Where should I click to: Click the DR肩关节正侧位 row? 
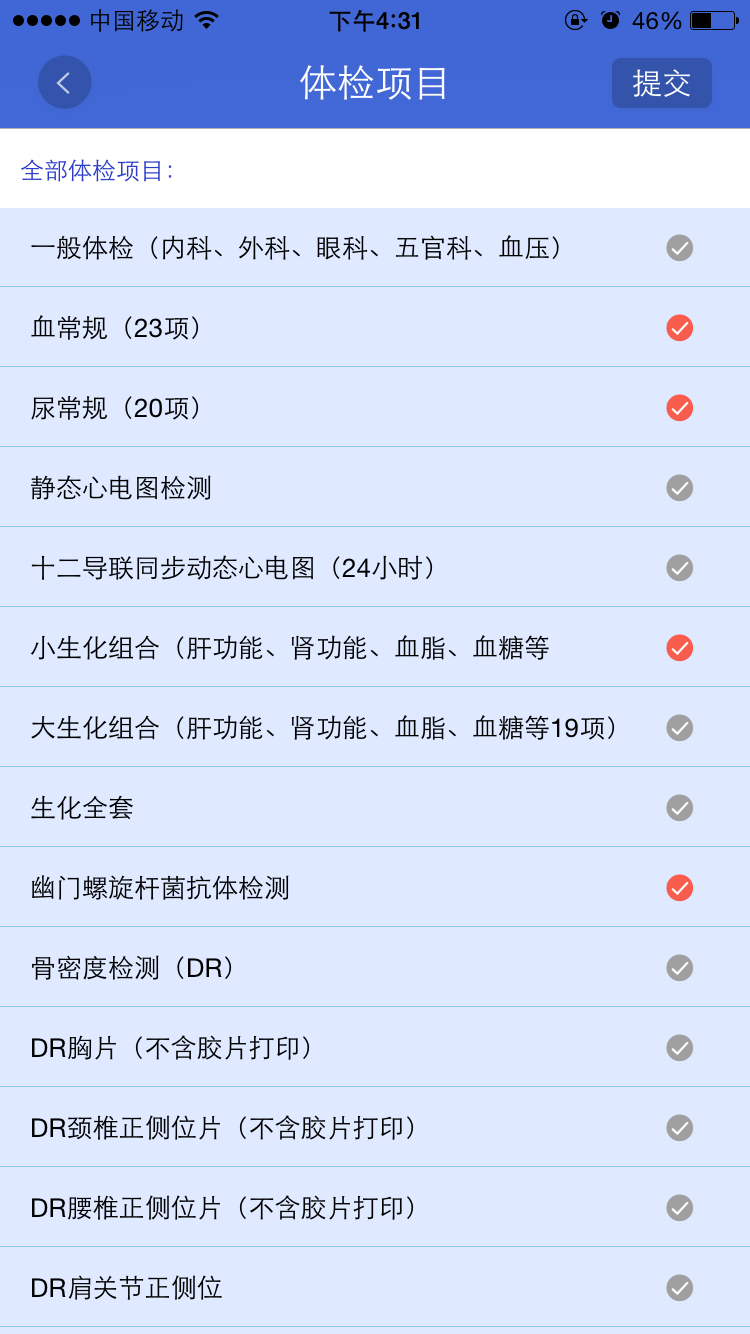[375, 1288]
